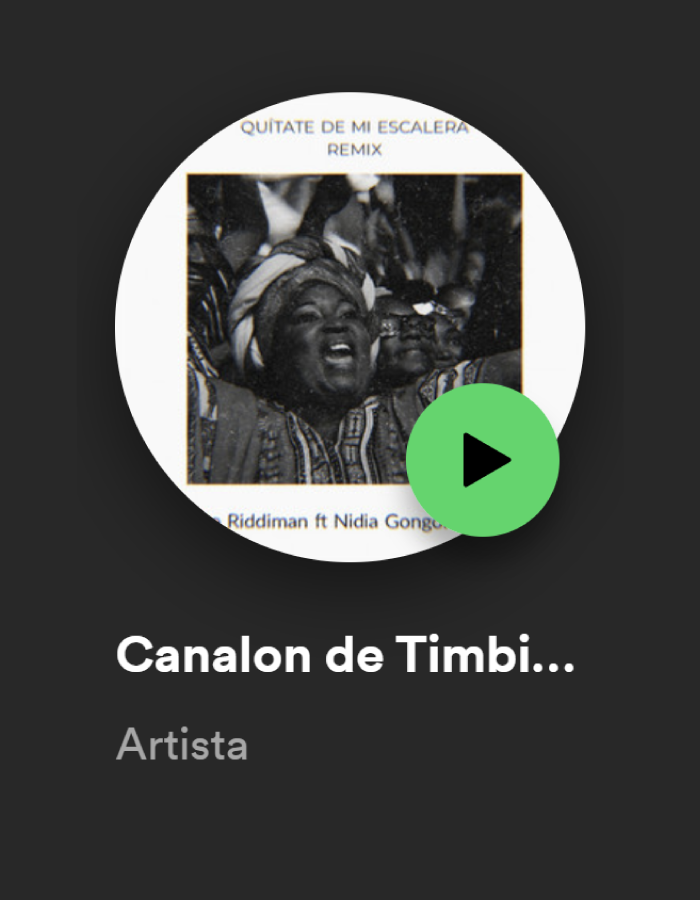The width and height of the screenshot is (700, 900).
Task: Play Canalon de Timbi... artist
Action: [x=482, y=460]
